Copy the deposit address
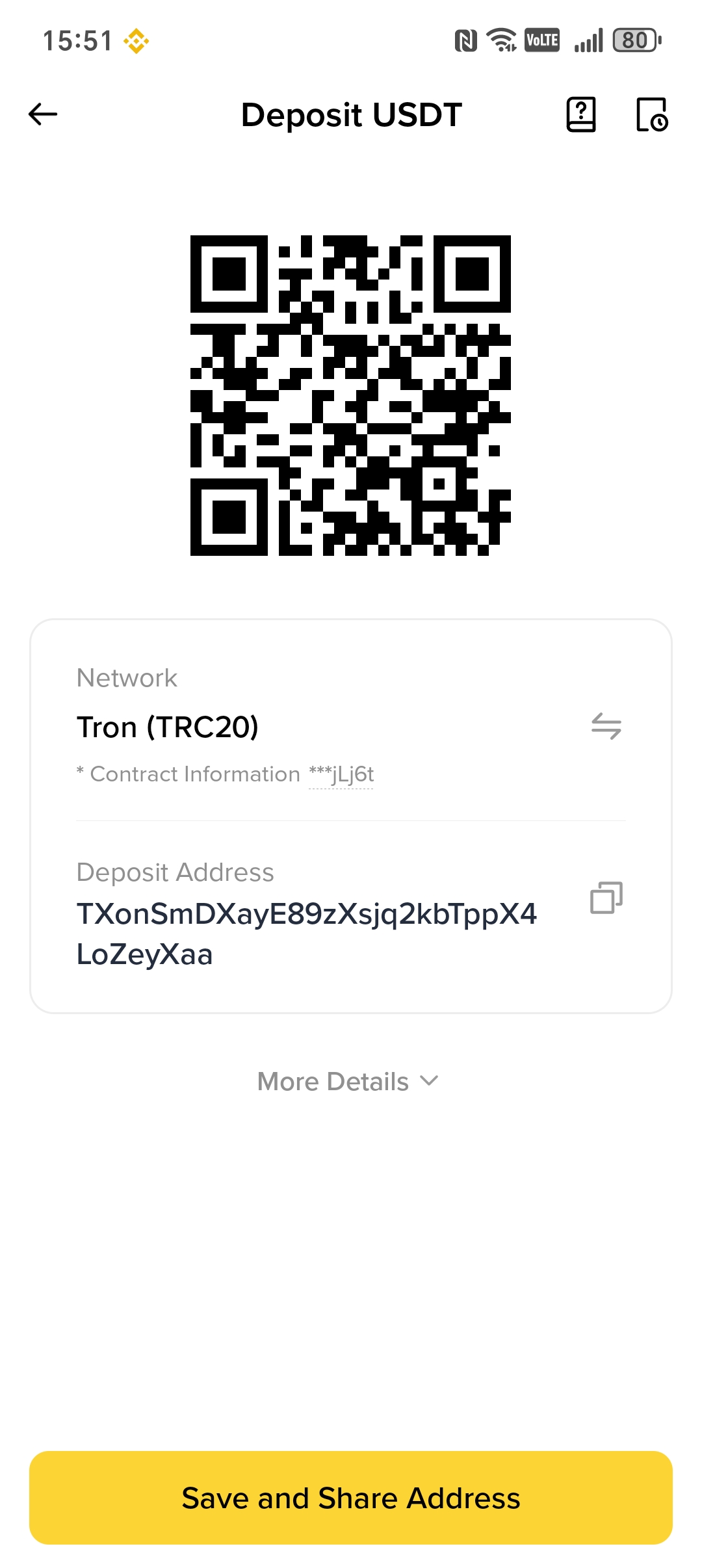702x1568 pixels. (606, 898)
